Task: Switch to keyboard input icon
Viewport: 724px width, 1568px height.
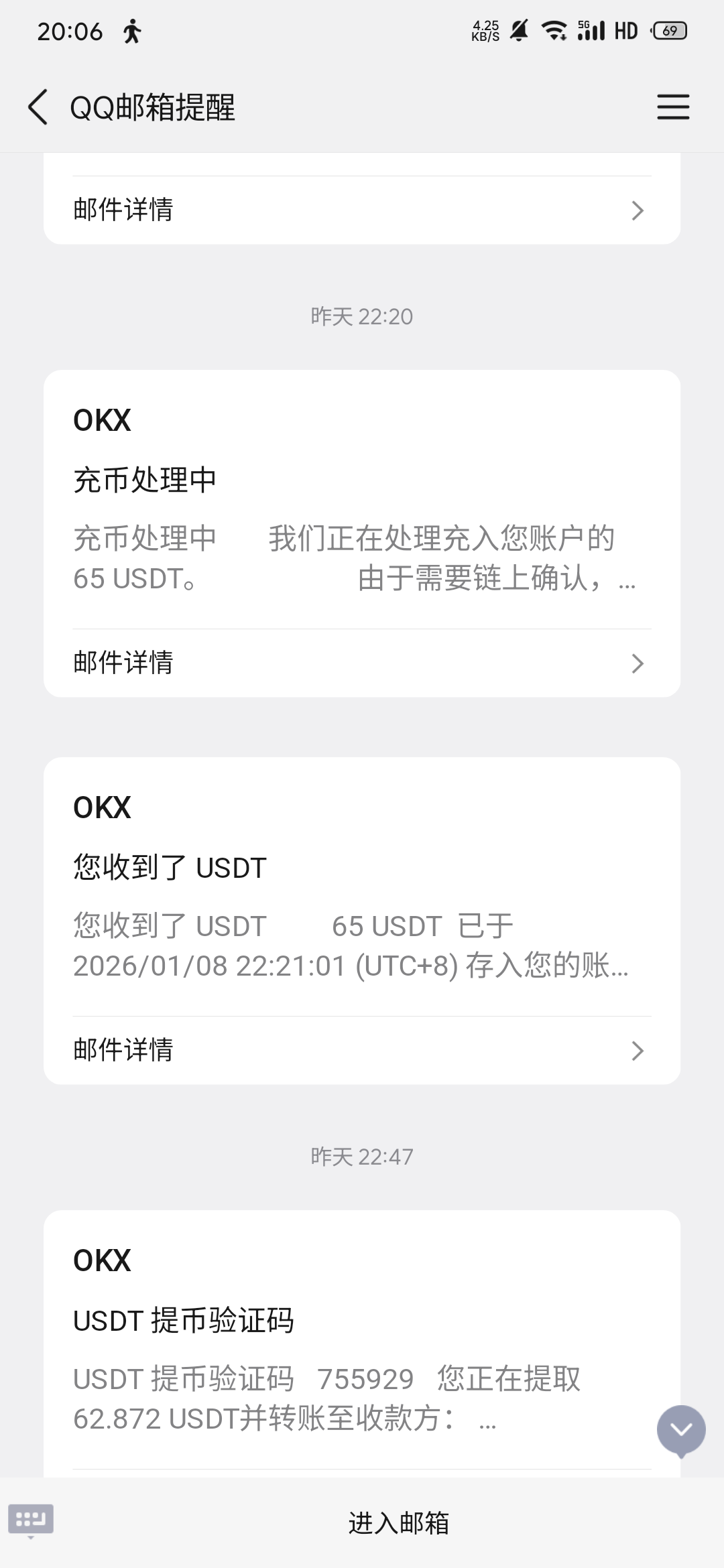Action: pyautogui.click(x=31, y=1520)
